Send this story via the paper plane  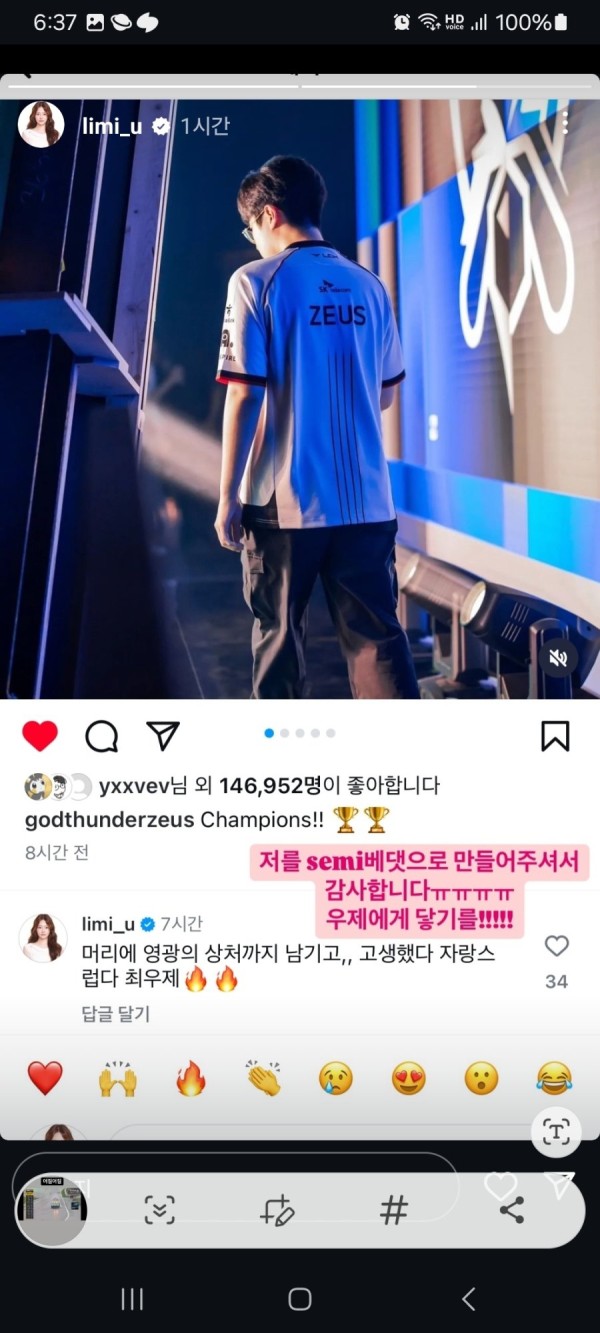(561, 1185)
